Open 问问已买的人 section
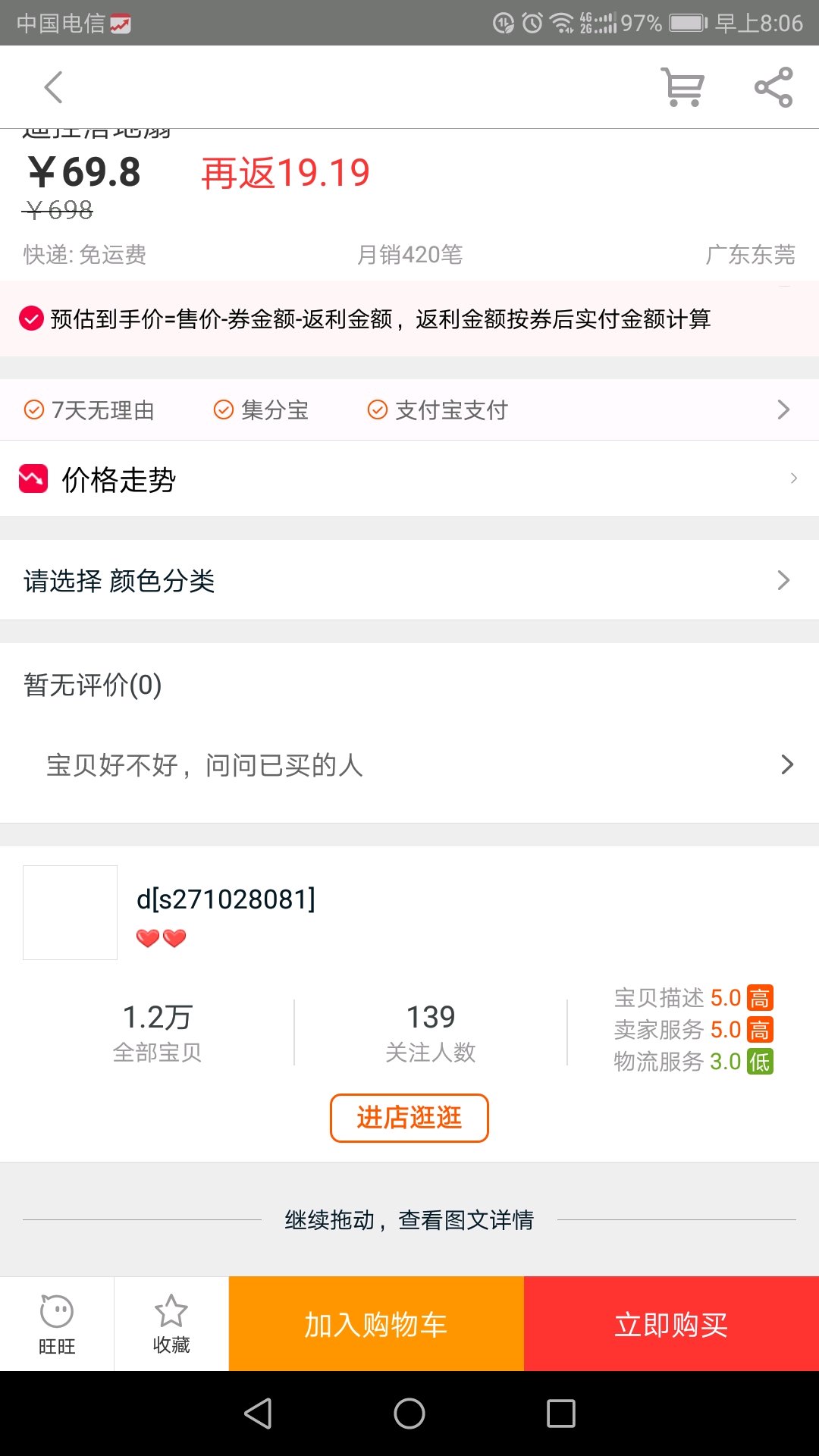The height and width of the screenshot is (1456, 819). pyautogui.click(x=409, y=764)
